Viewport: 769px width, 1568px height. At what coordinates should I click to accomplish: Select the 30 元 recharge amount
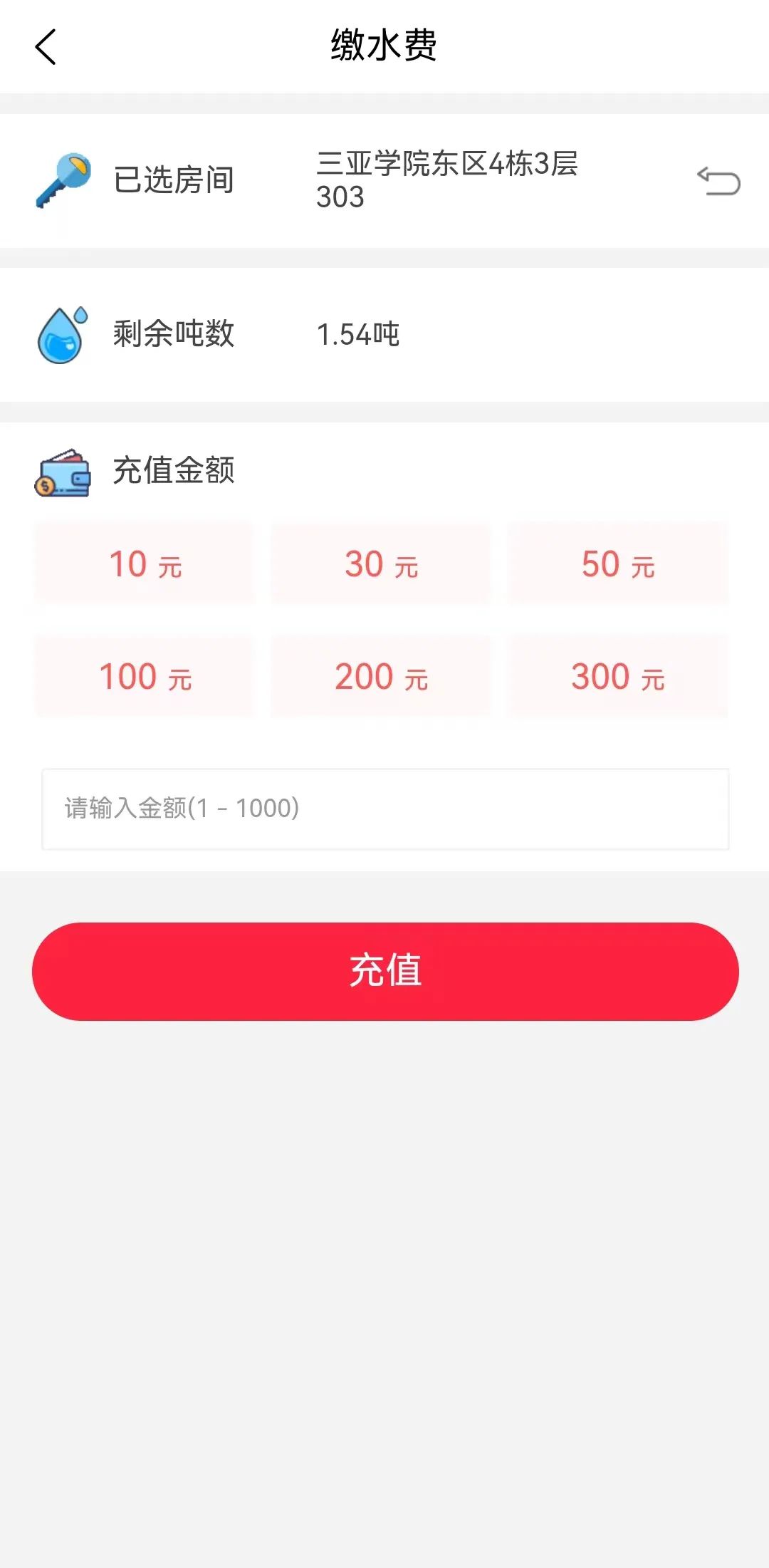pos(381,563)
